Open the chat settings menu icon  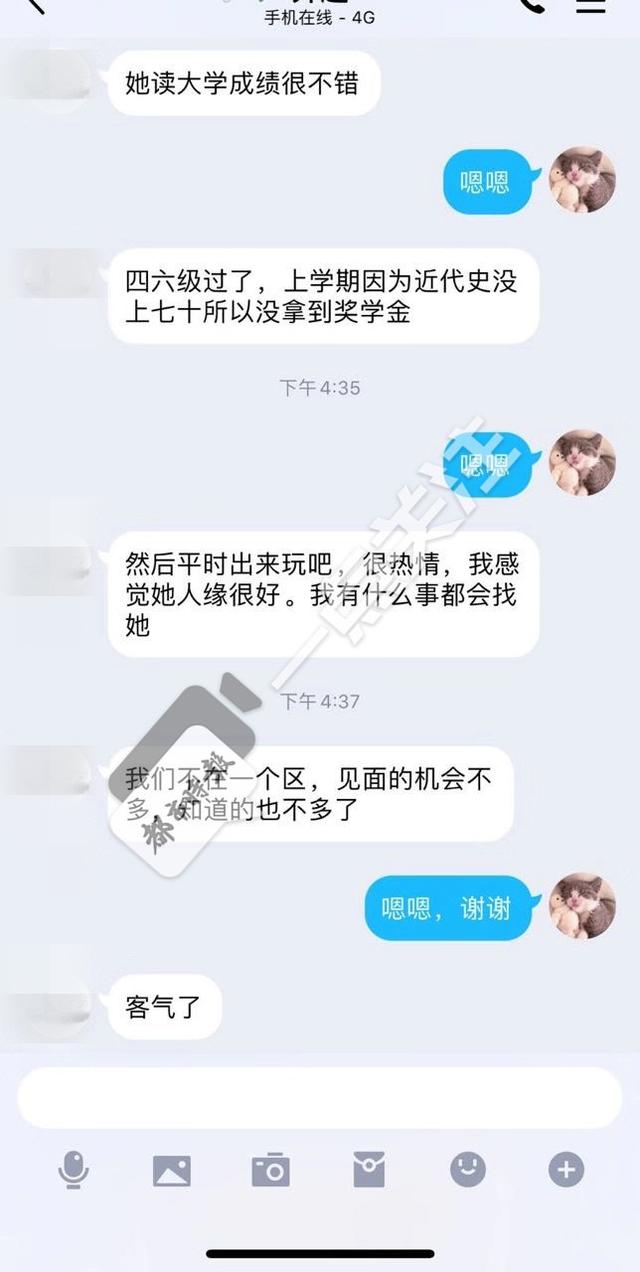(x=592, y=5)
